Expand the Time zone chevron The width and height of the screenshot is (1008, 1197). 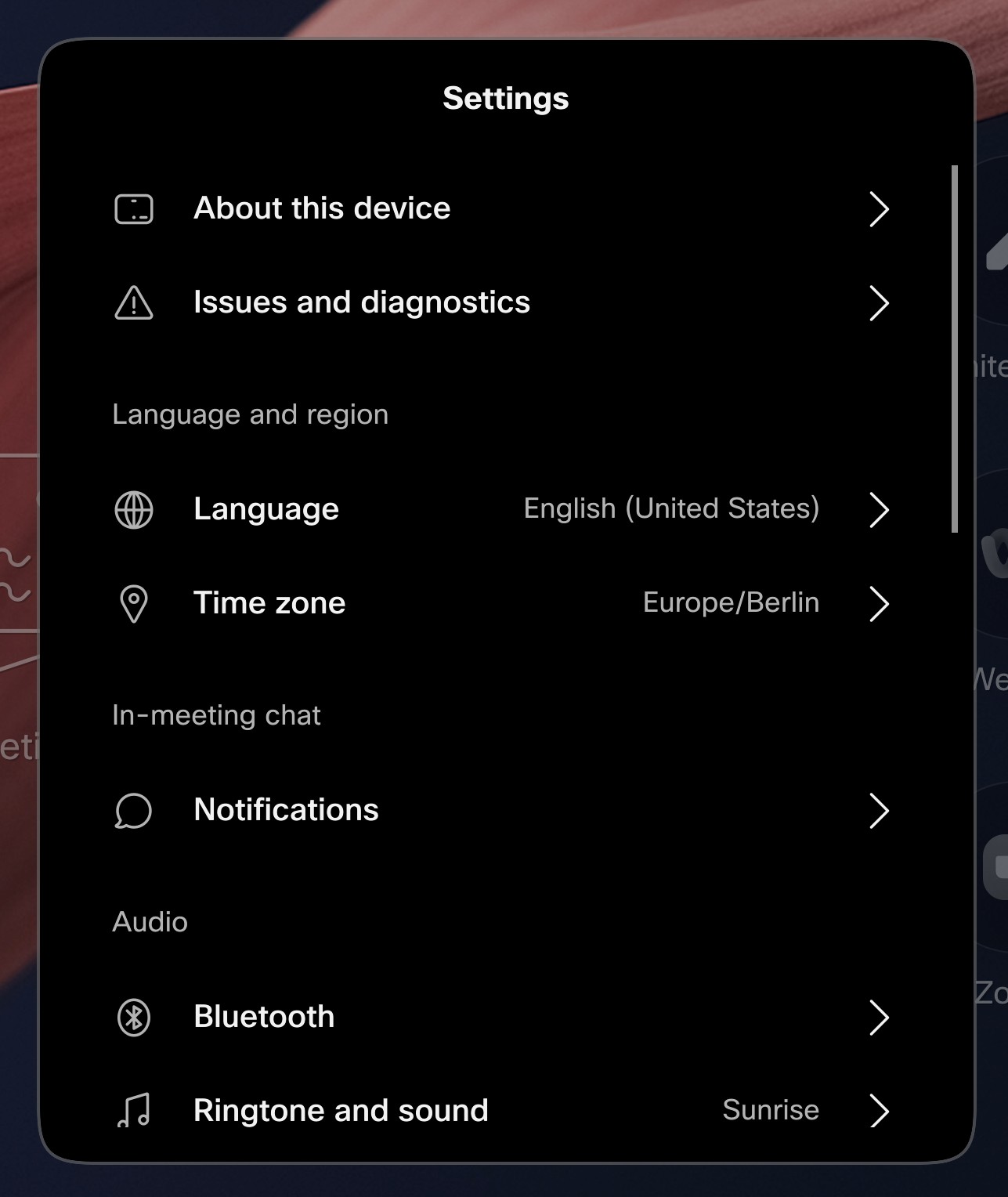click(x=880, y=604)
